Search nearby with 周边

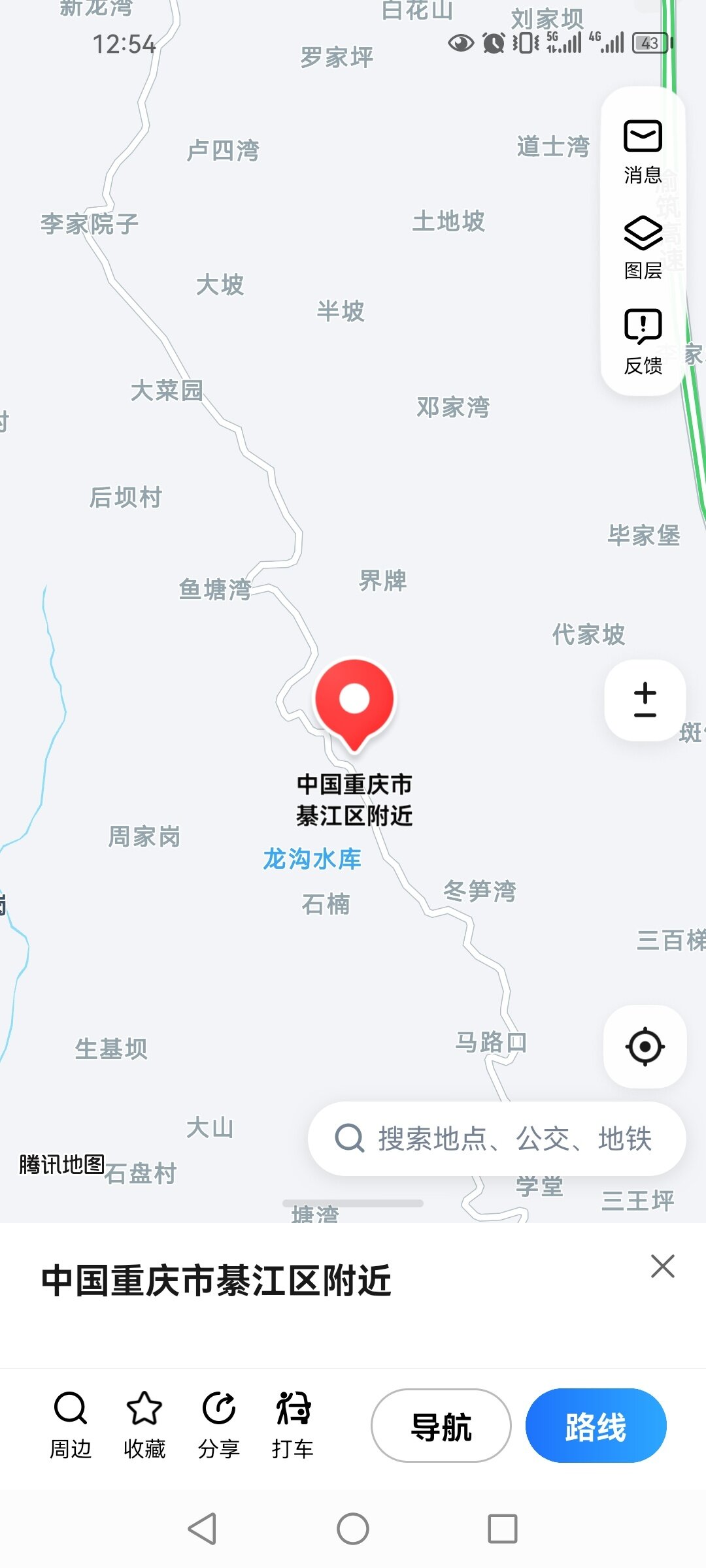click(71, 1425)
